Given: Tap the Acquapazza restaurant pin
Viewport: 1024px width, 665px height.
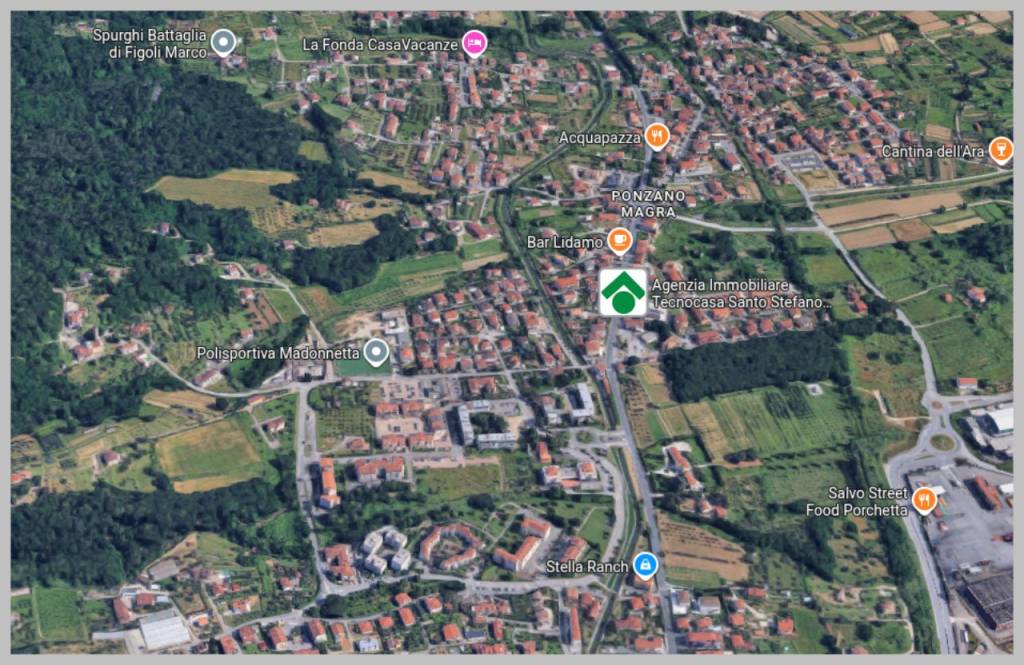Looking at the screenshot, I should click(x=656, y=136).
